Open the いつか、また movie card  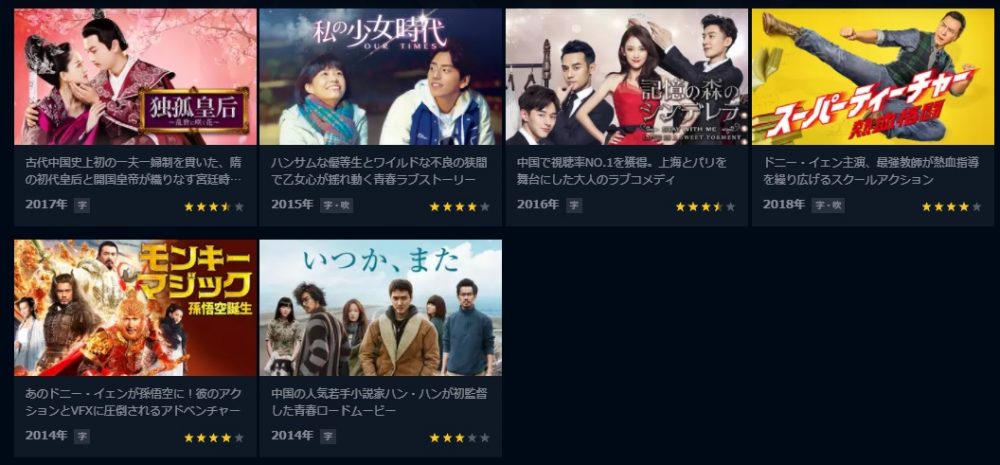[x=380, y=308]
